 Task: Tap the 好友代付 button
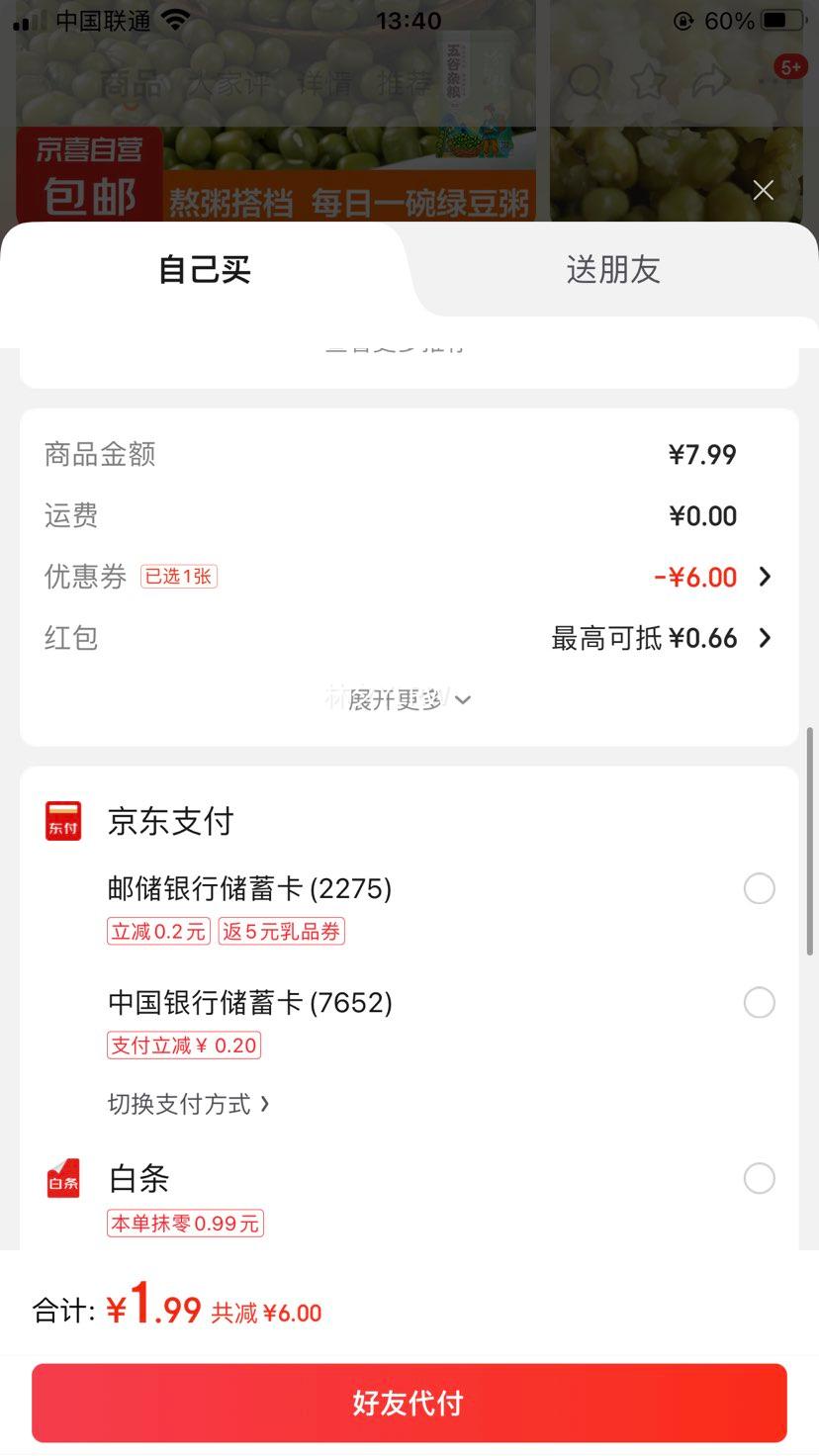point(409,1402)
